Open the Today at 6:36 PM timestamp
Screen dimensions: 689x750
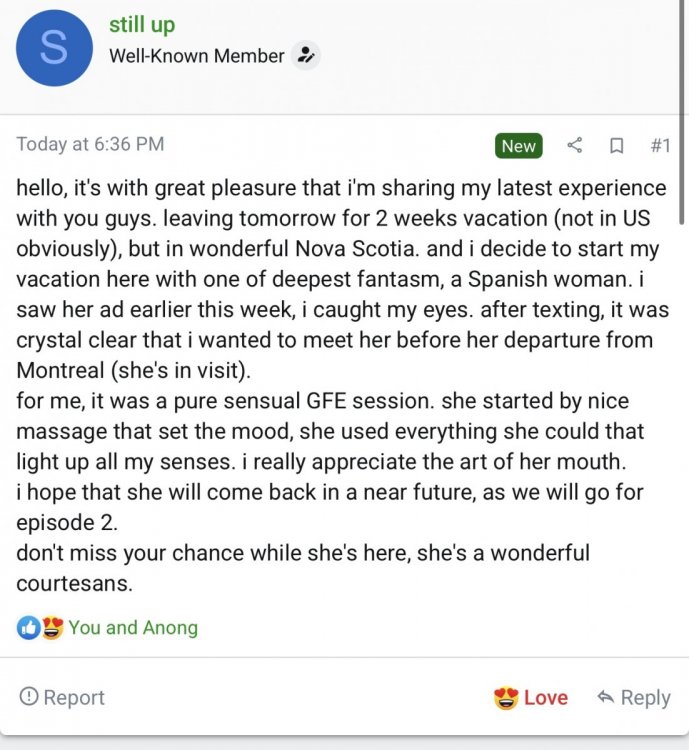pos(90,144)
